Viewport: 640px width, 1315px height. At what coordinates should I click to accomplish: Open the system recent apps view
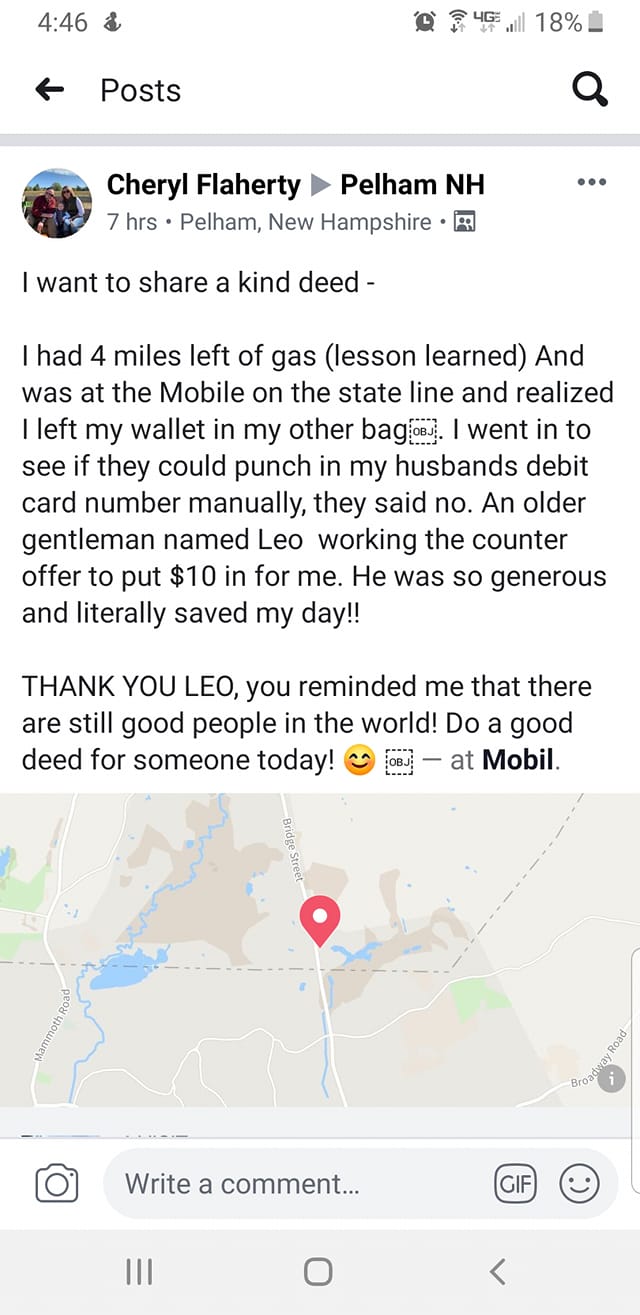click(139, 1271)
